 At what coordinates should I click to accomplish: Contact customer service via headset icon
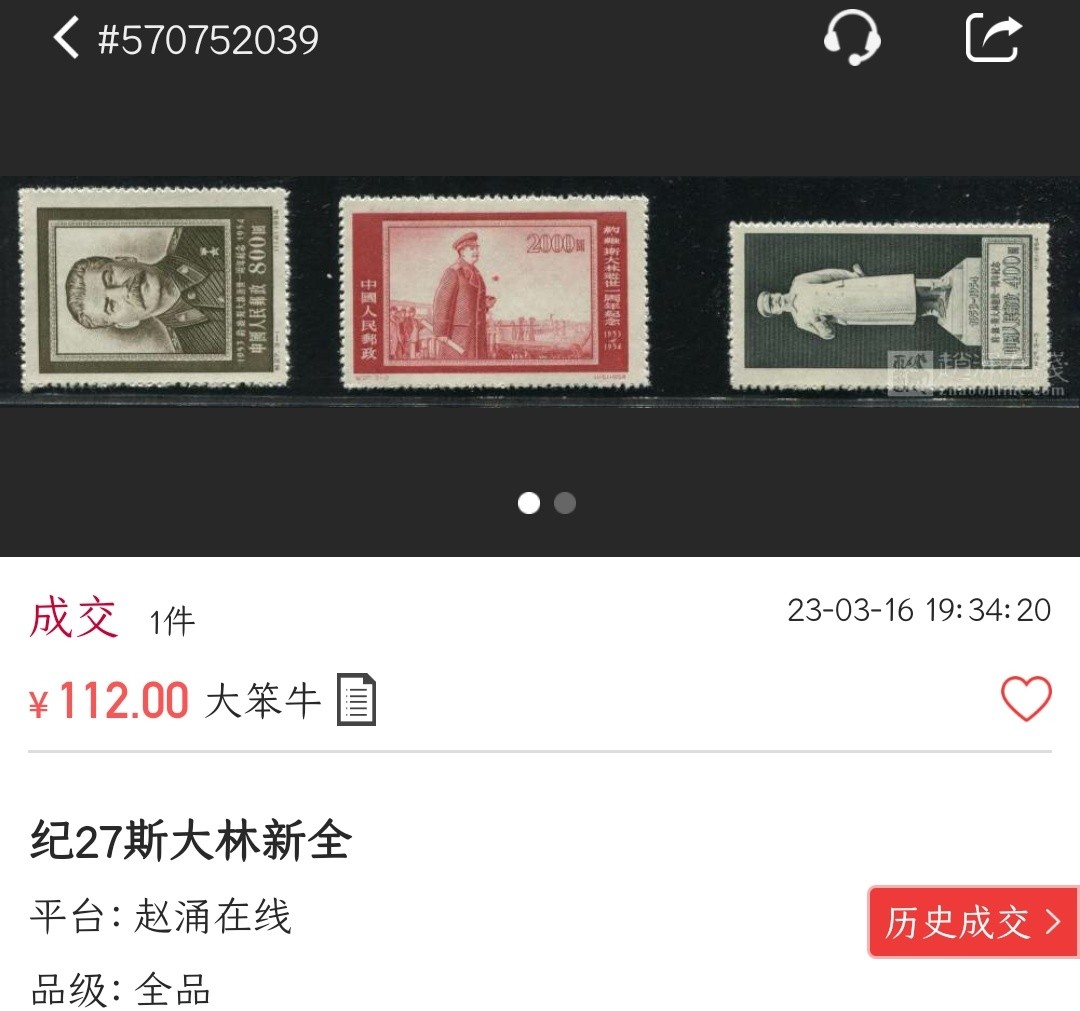852,39
